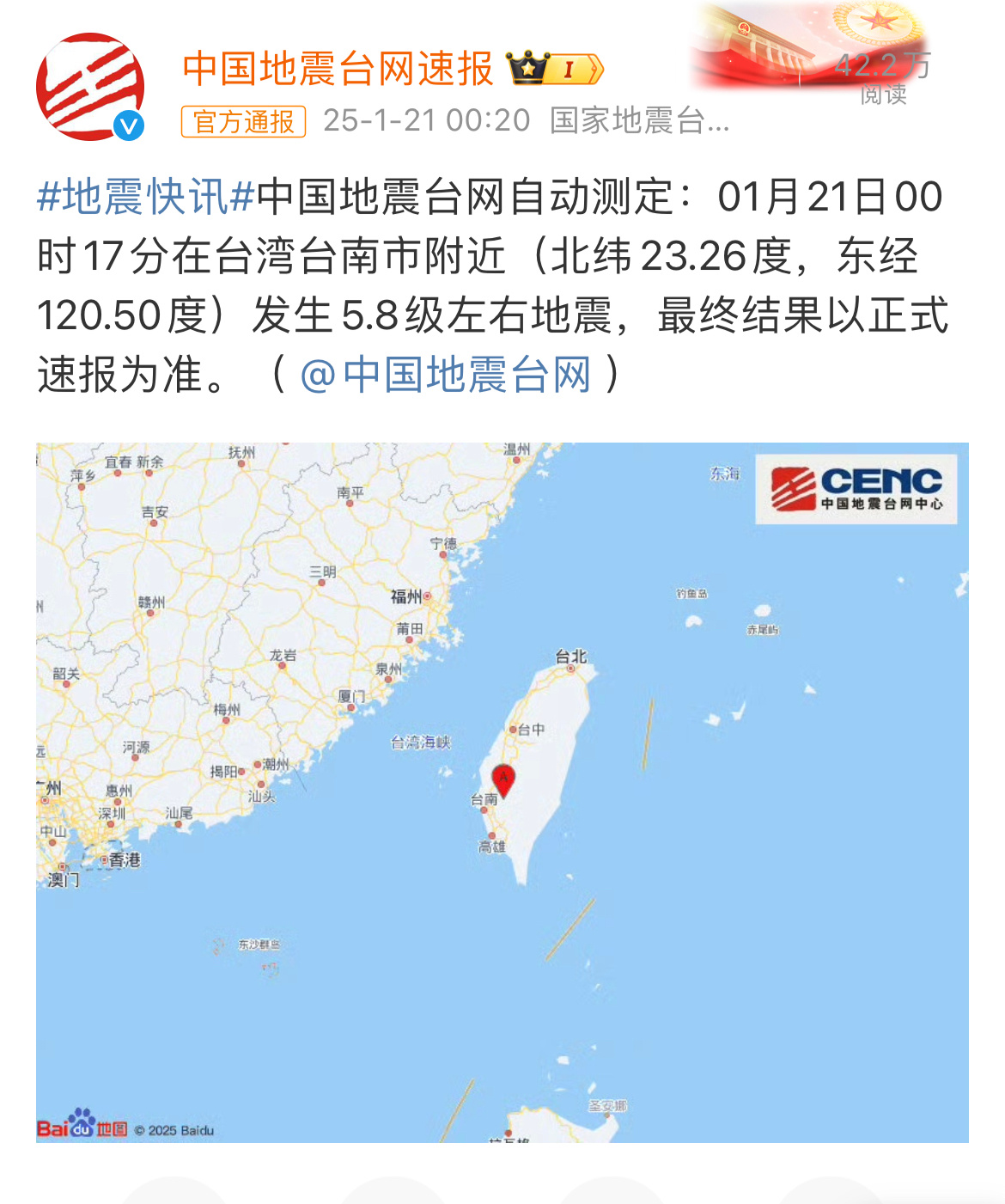View the earthquake map image full screen
The width and height of the screenshot is (1005, 1204).
[502, 791]
